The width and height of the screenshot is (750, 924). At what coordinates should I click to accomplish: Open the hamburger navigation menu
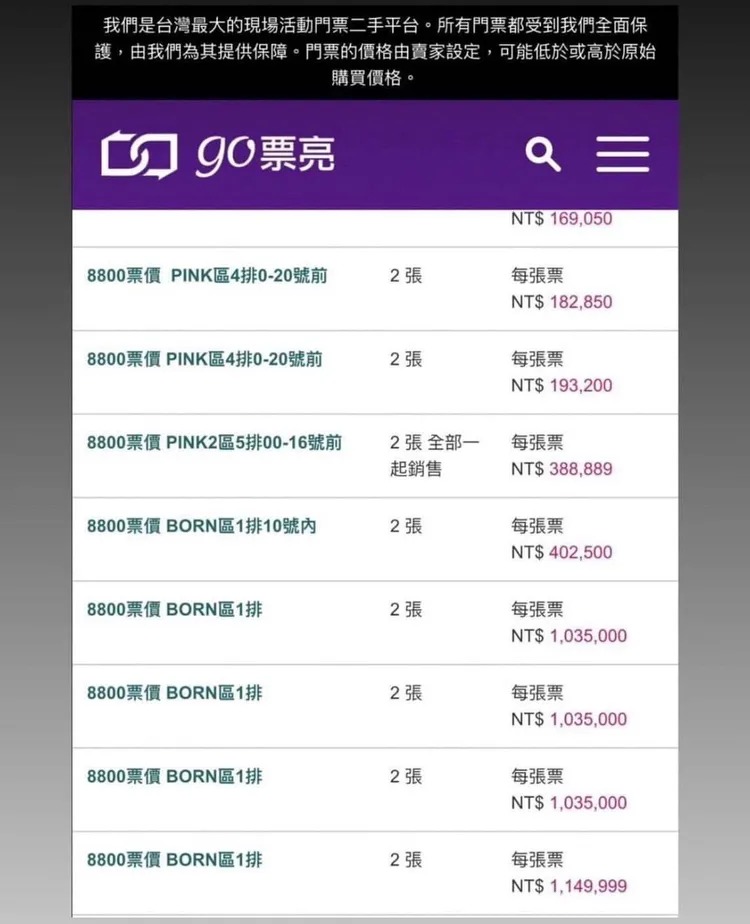pos(623,154)
